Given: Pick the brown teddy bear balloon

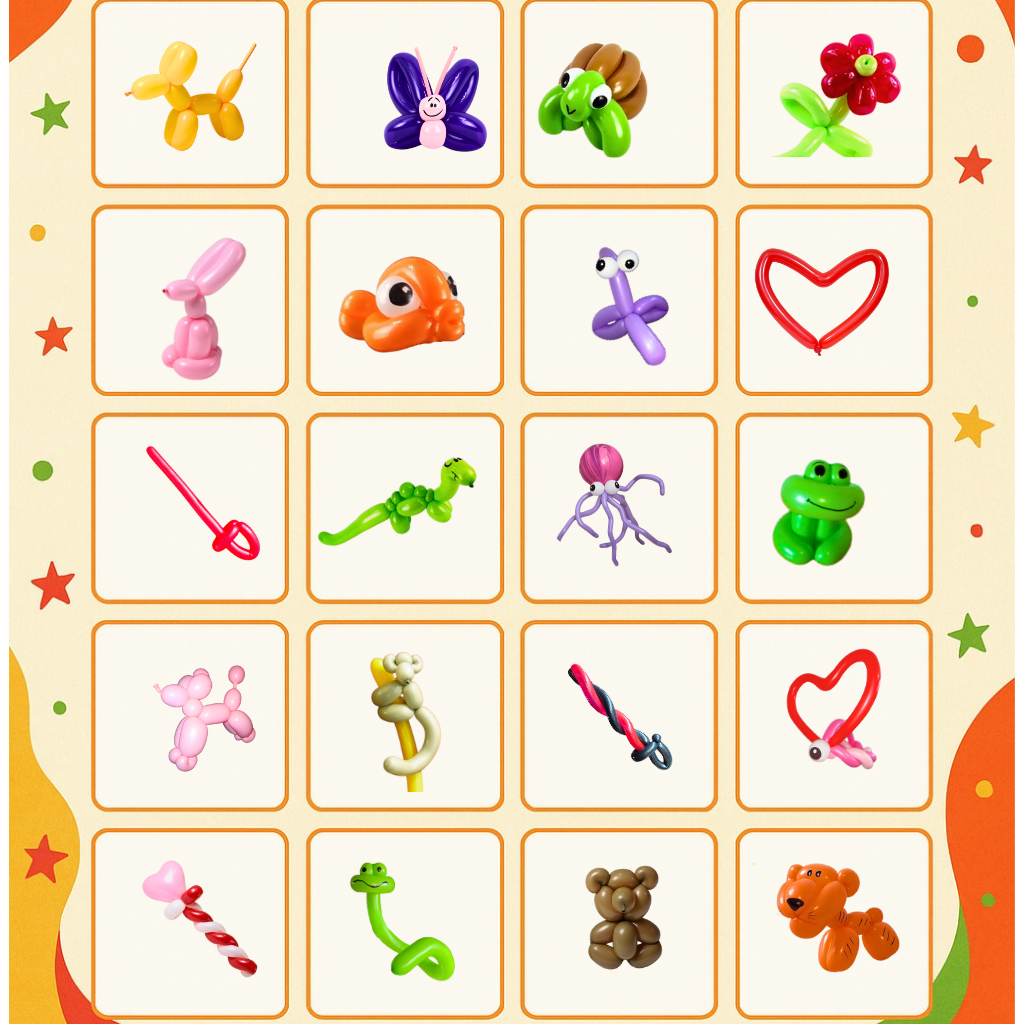Looking at the screenshot, I should (619, 923).
